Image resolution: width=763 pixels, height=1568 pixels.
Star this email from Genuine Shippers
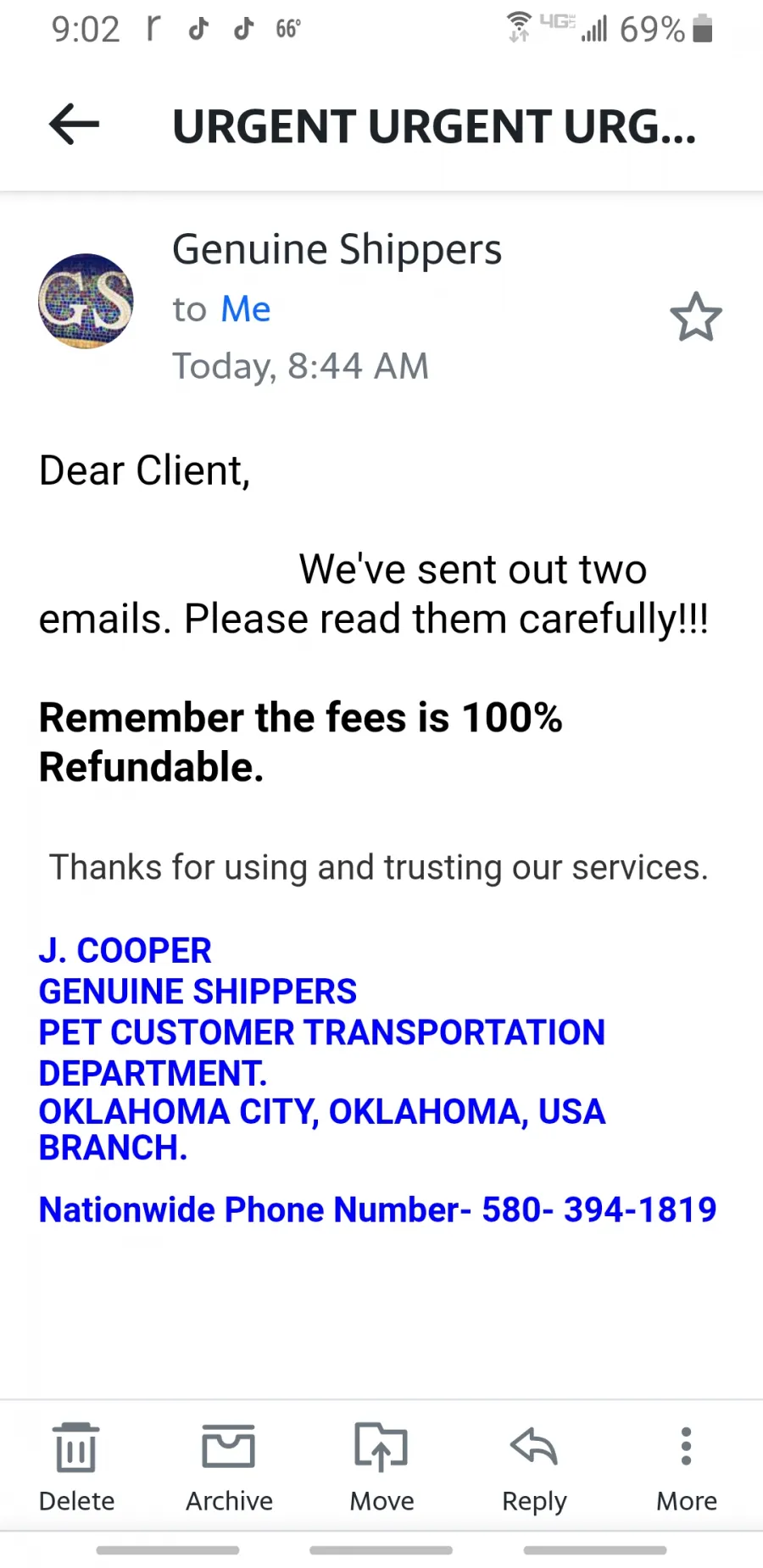click(696, 317)
